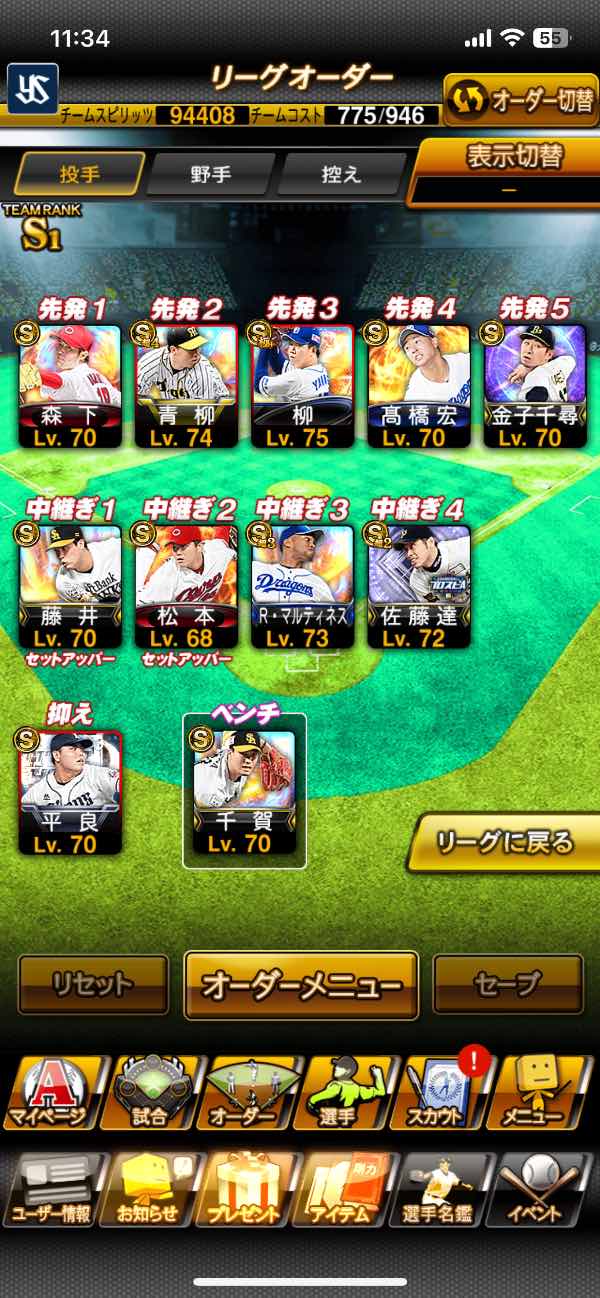The image size is (600, 1298).
Task: Tap the 表示切替 display toggle button
Action: tap(508, 168)
